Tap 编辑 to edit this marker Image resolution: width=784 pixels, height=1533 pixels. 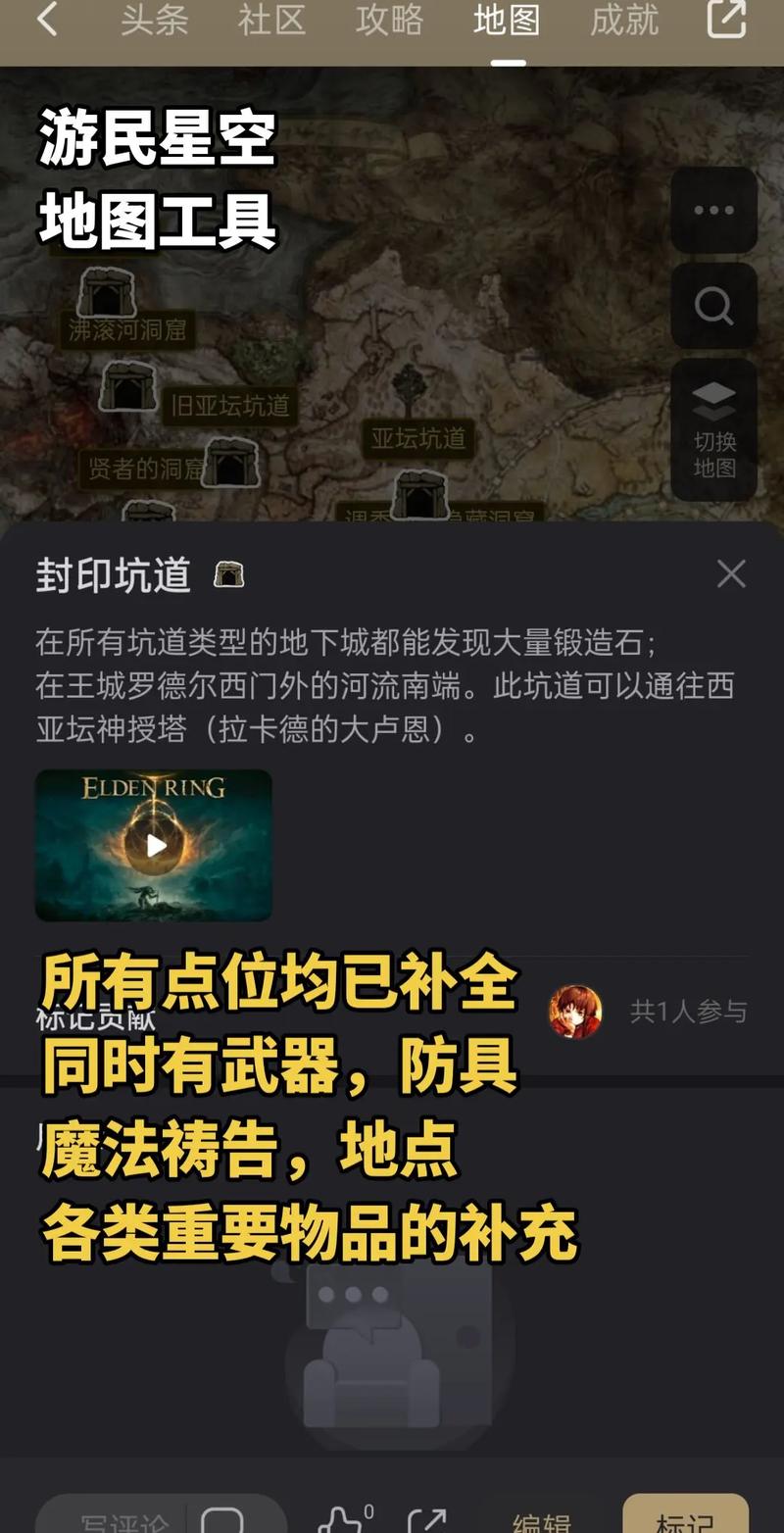[x=541, y=1522]
